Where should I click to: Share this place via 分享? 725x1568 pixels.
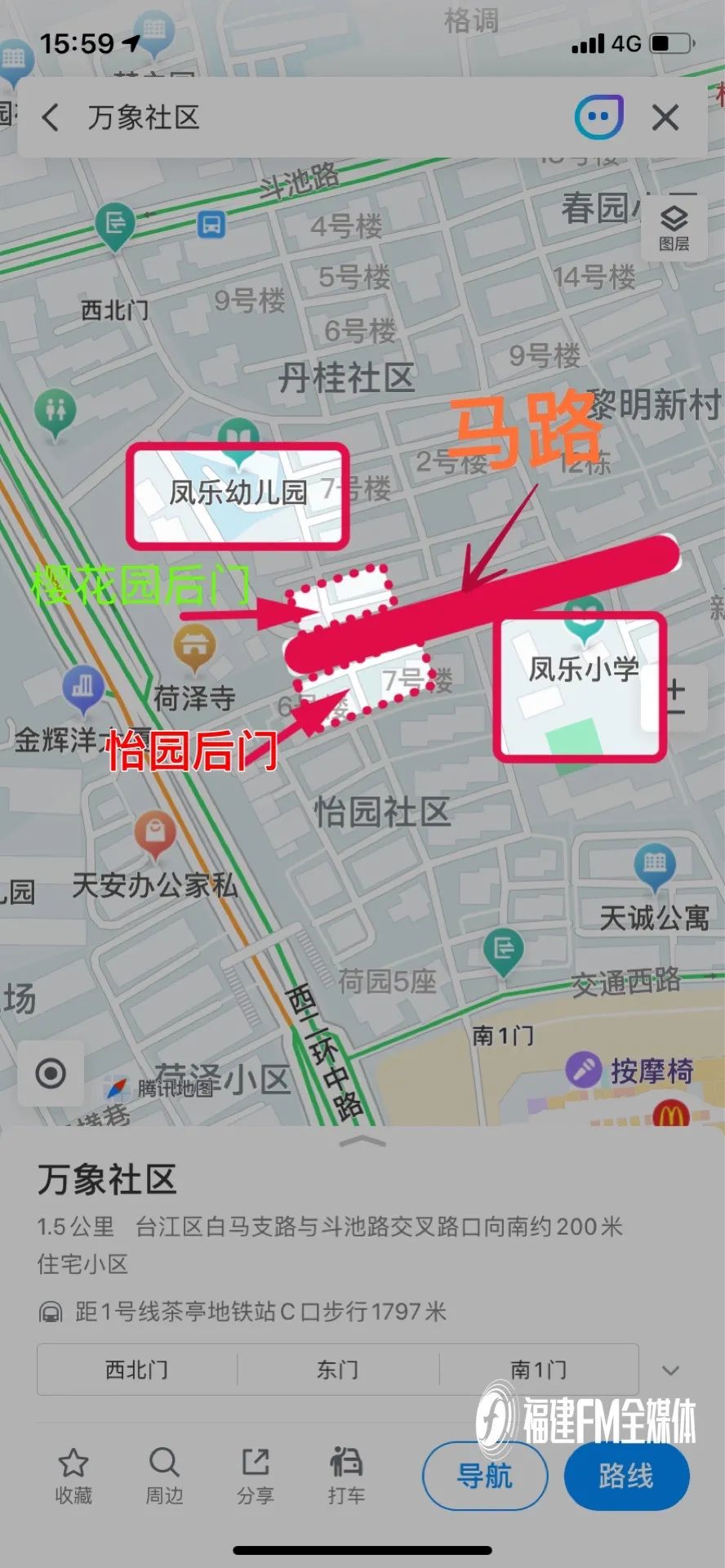(x=256, y=1475)
